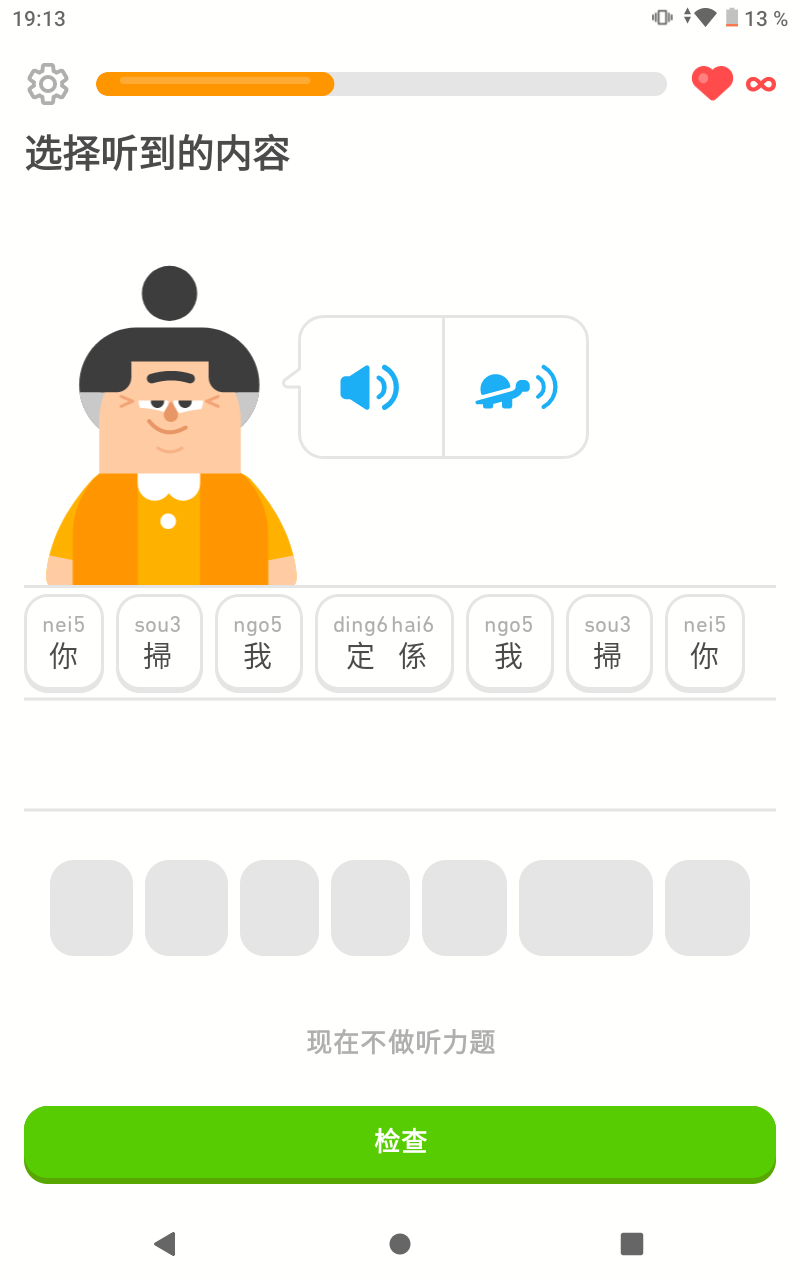Image resolution: width=800 pixels, height=1280 pixels.
Task: Play the slow turtle audio
Action: pyautogui.click(x=516, y=388)
